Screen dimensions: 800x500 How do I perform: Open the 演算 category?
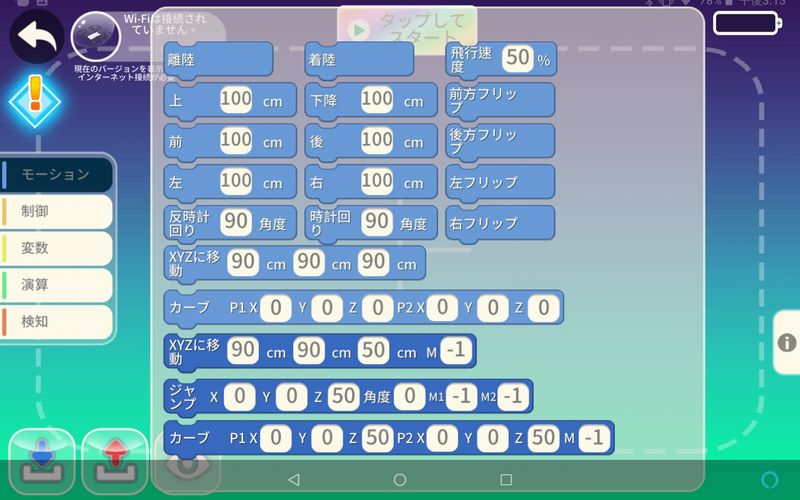click(56, 285)
